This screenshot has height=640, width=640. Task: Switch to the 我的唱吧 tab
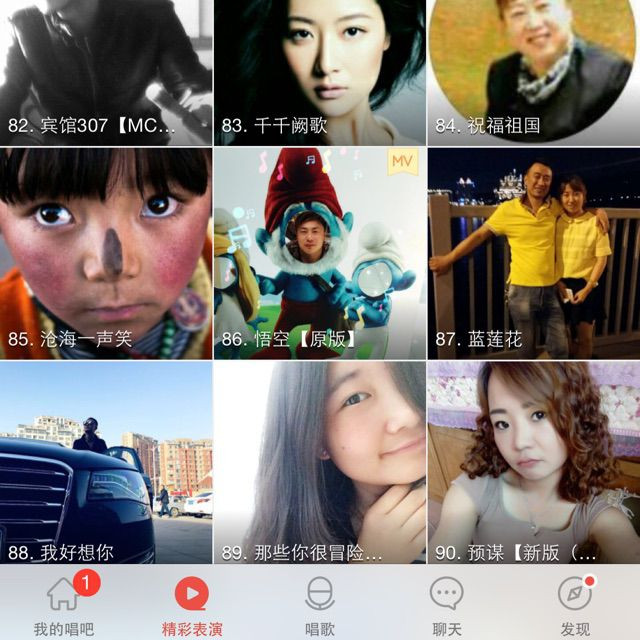(62, 605)
